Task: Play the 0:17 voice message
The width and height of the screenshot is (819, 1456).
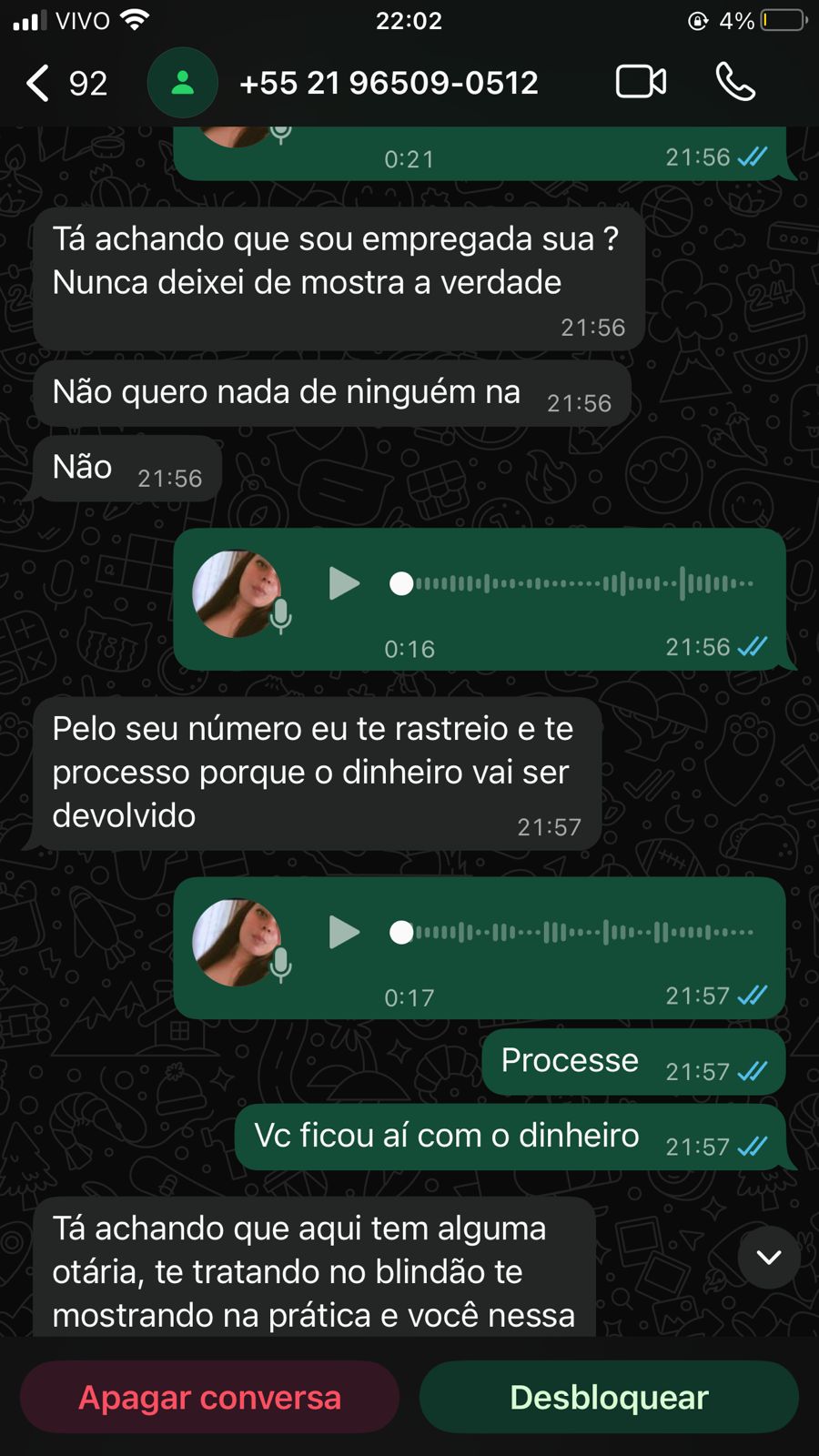Action: point(344,932)
